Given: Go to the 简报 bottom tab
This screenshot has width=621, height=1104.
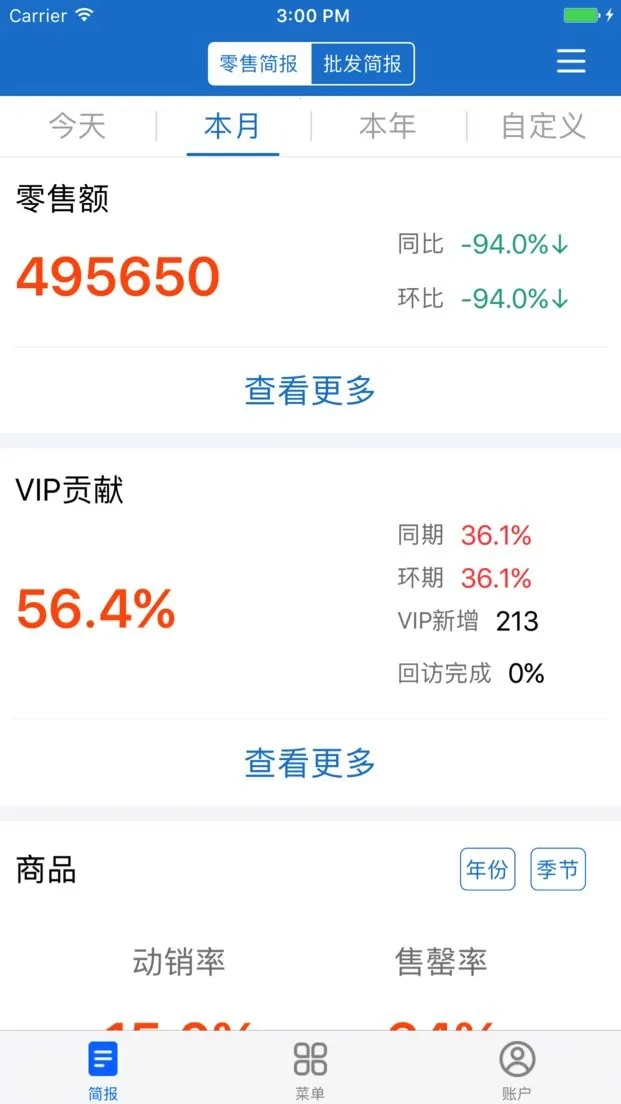Looking at the screenshot, I should (103, 1068).
